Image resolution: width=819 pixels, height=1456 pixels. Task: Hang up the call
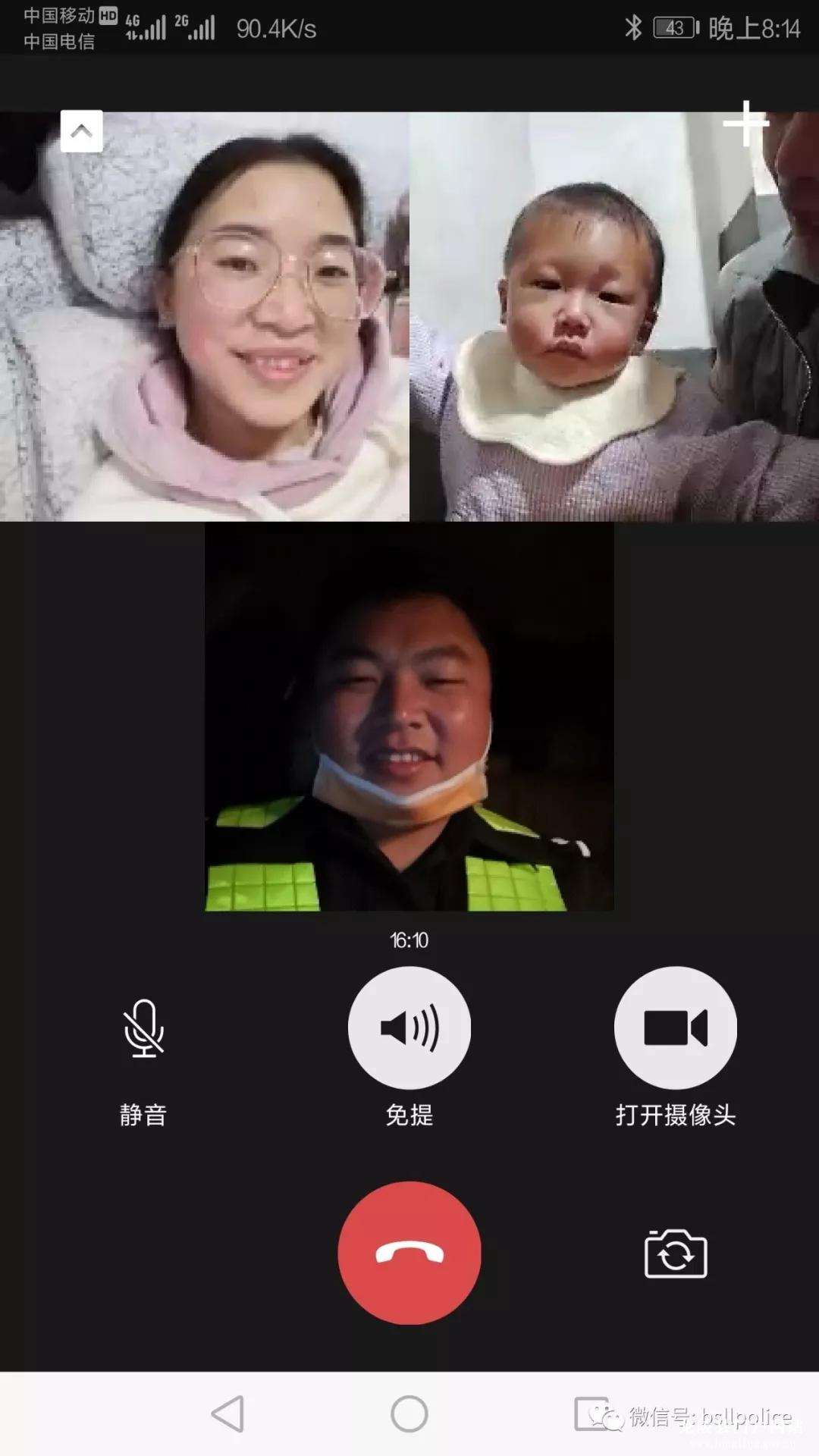[409, 1253]
